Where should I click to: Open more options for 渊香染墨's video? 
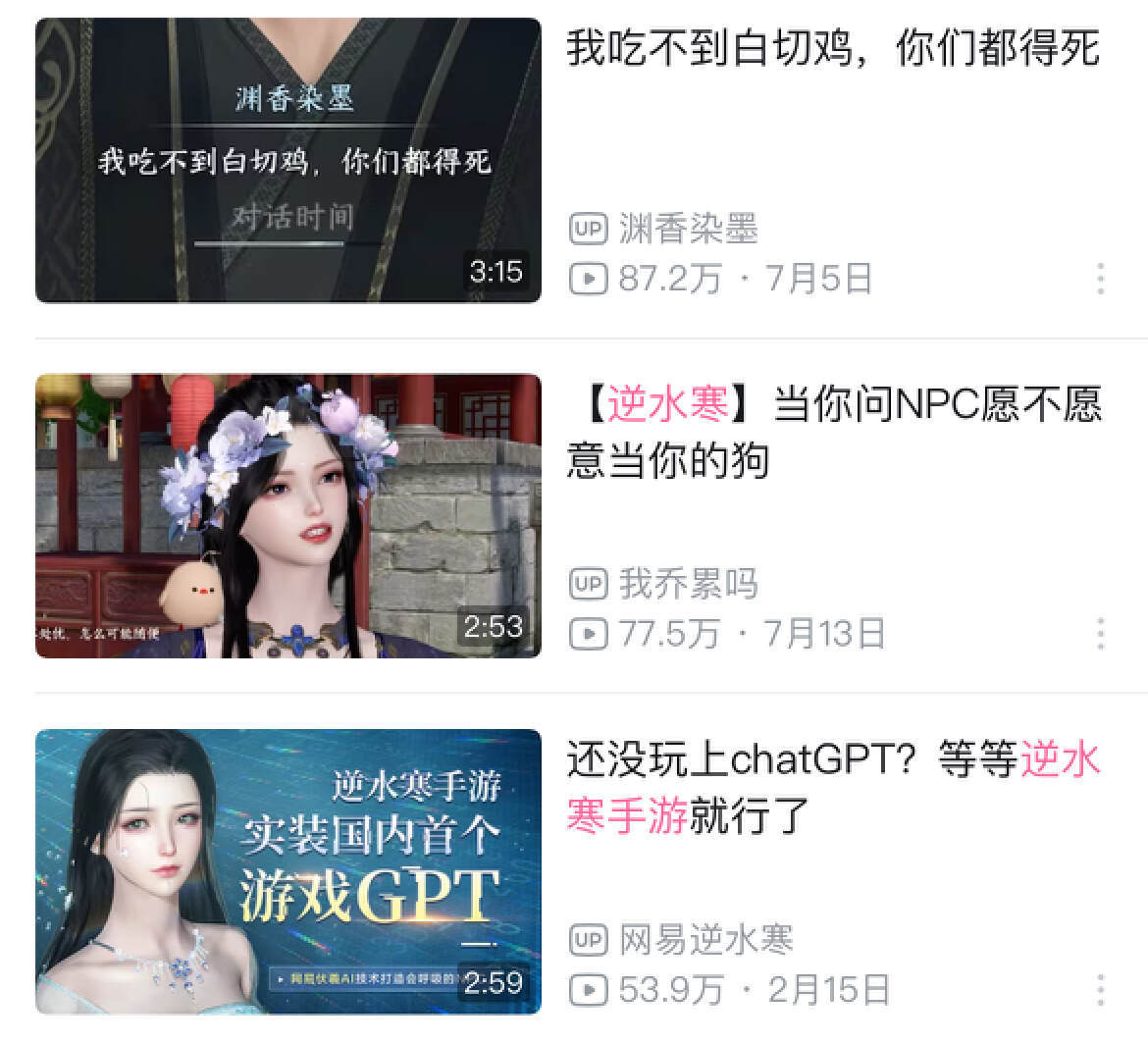[x=1100, y=279]
